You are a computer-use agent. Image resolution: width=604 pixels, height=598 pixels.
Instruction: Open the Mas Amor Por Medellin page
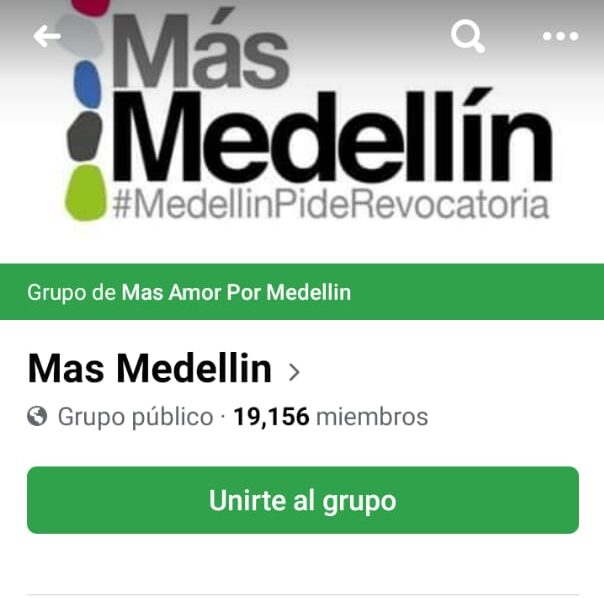click(236, 293)
